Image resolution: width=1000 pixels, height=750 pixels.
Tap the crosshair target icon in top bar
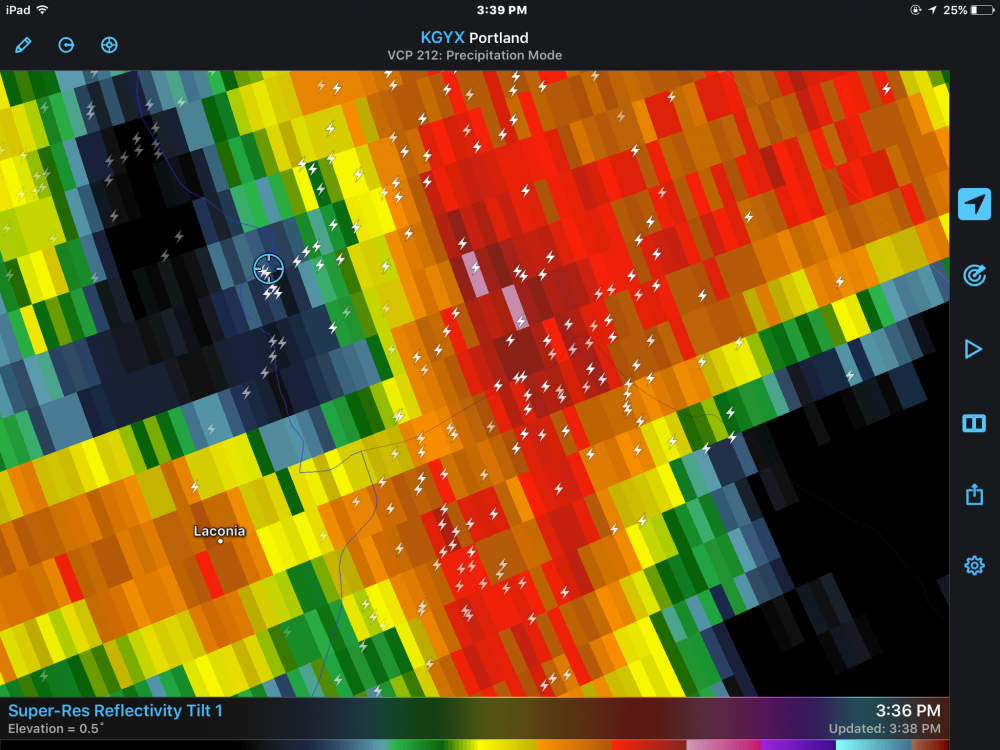point(110,45)
